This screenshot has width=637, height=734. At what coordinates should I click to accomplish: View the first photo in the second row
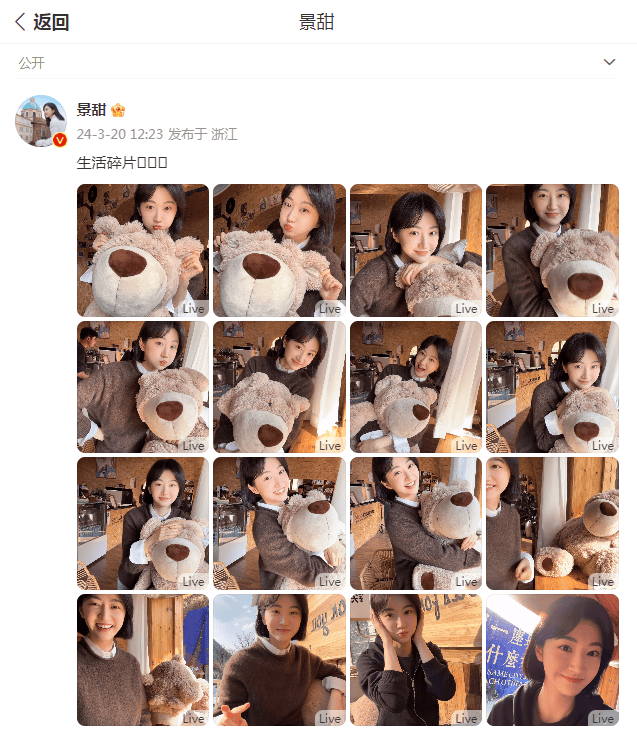coord(143,387)
